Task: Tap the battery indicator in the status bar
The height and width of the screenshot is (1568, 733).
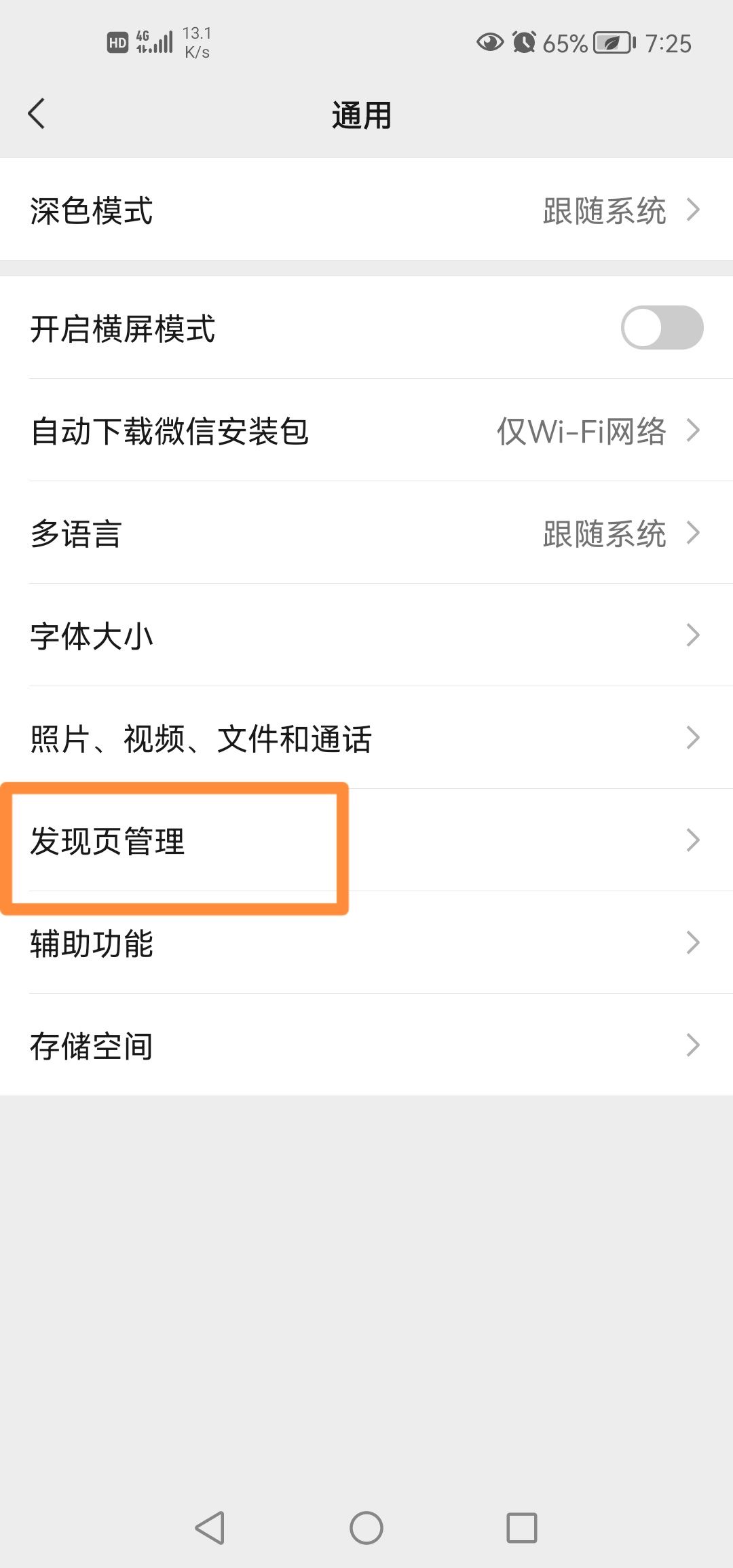Action: pos(609,43)
